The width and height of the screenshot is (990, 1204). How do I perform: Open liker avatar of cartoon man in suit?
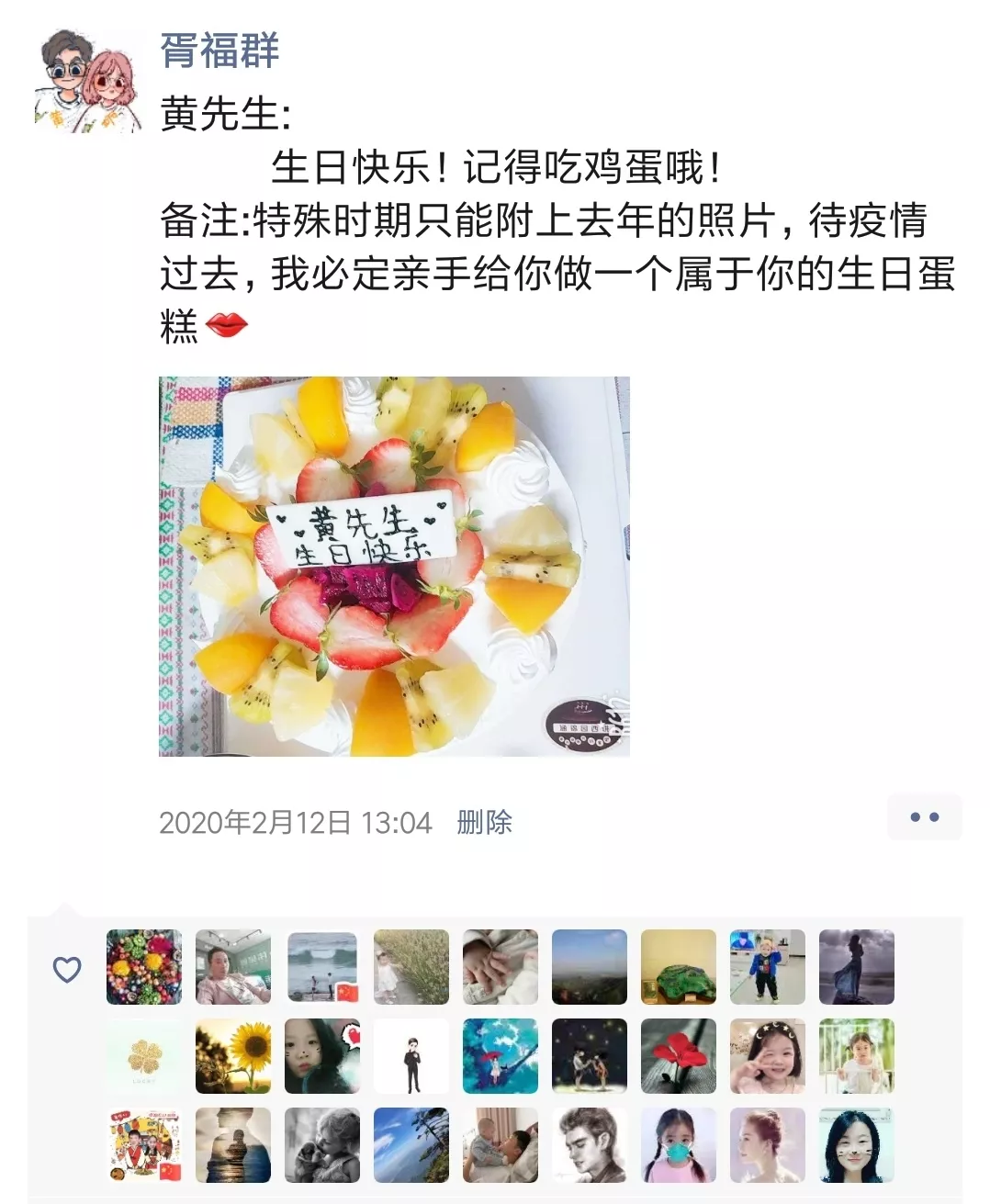coord(411,1056)
